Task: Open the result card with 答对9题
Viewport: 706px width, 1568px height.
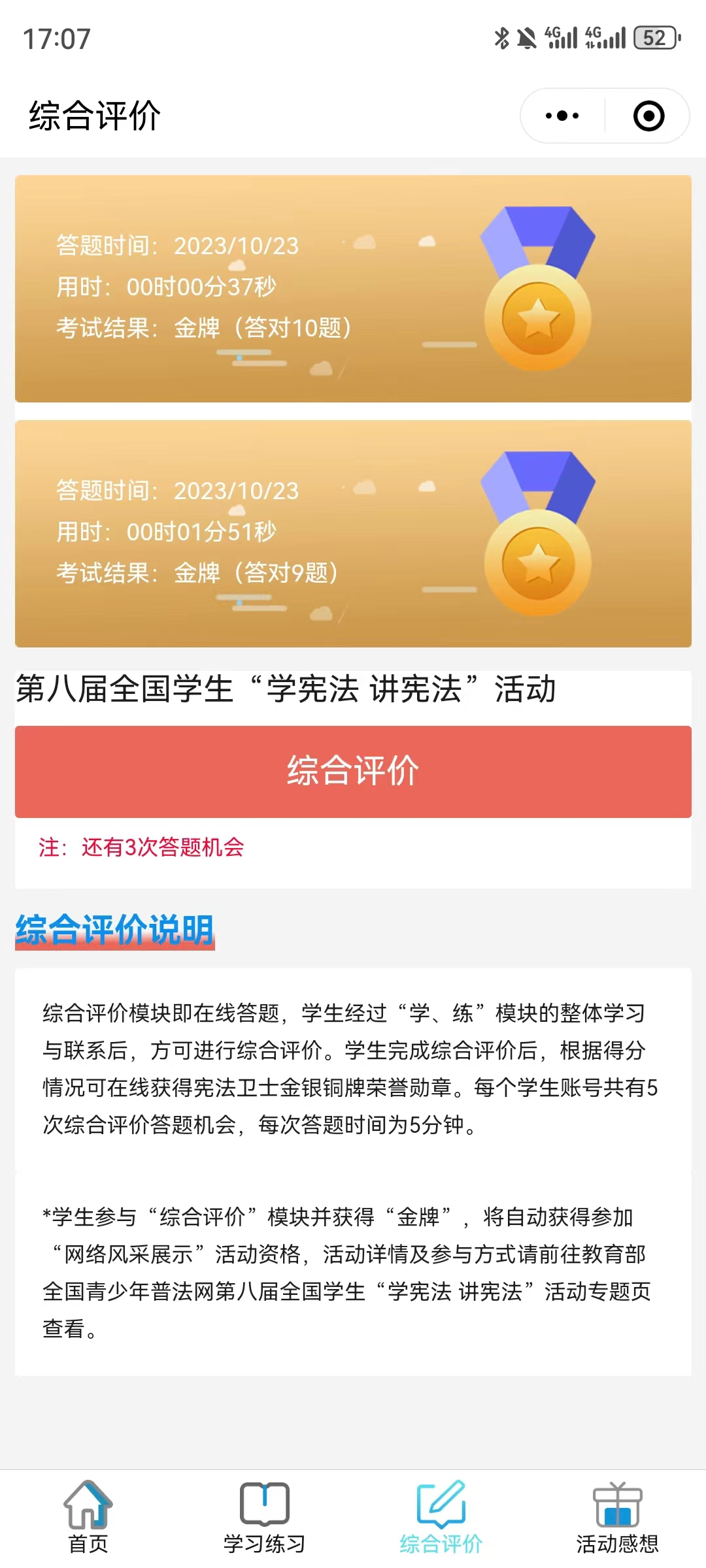Action: 353,534
